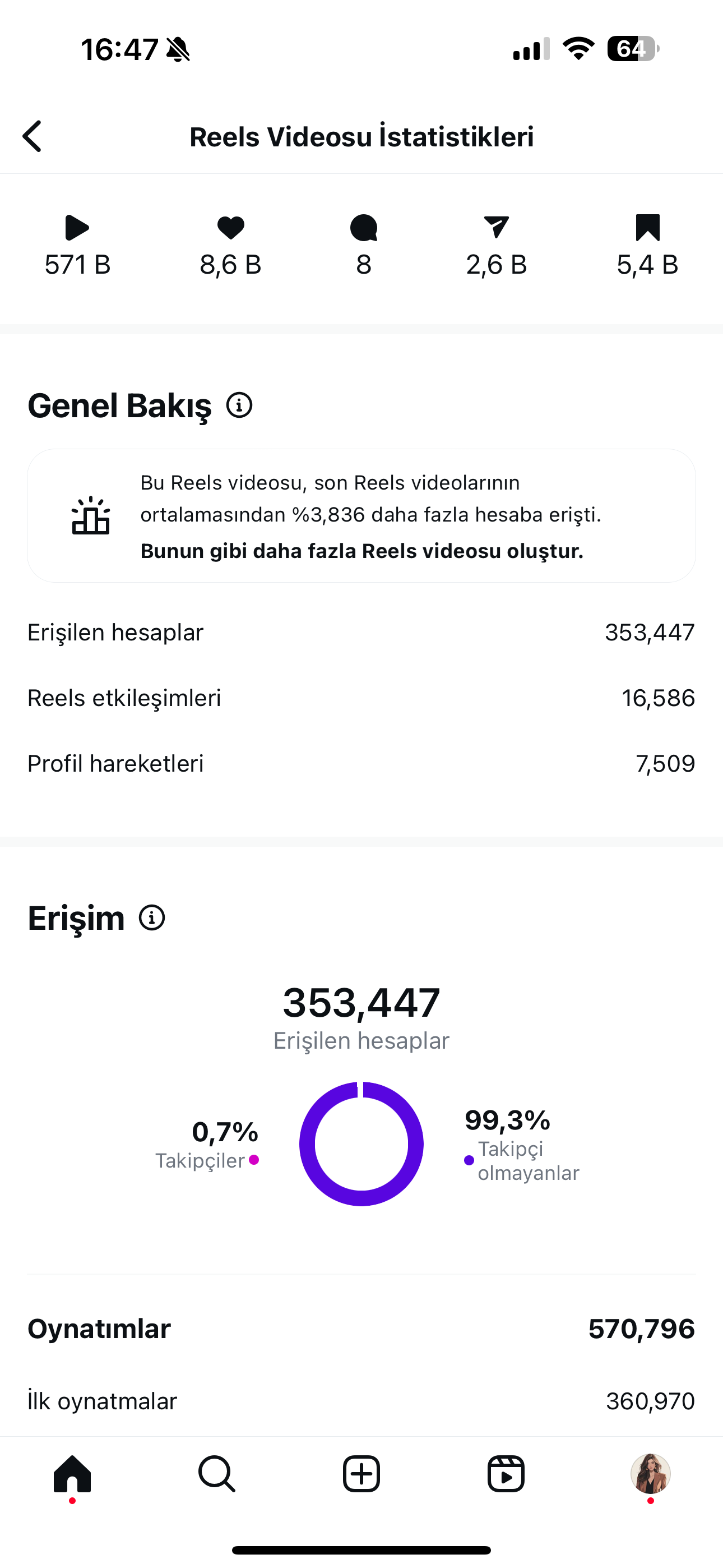Open the Search tab
This screenshot has width=723, height=1568.
(217, 1474)
